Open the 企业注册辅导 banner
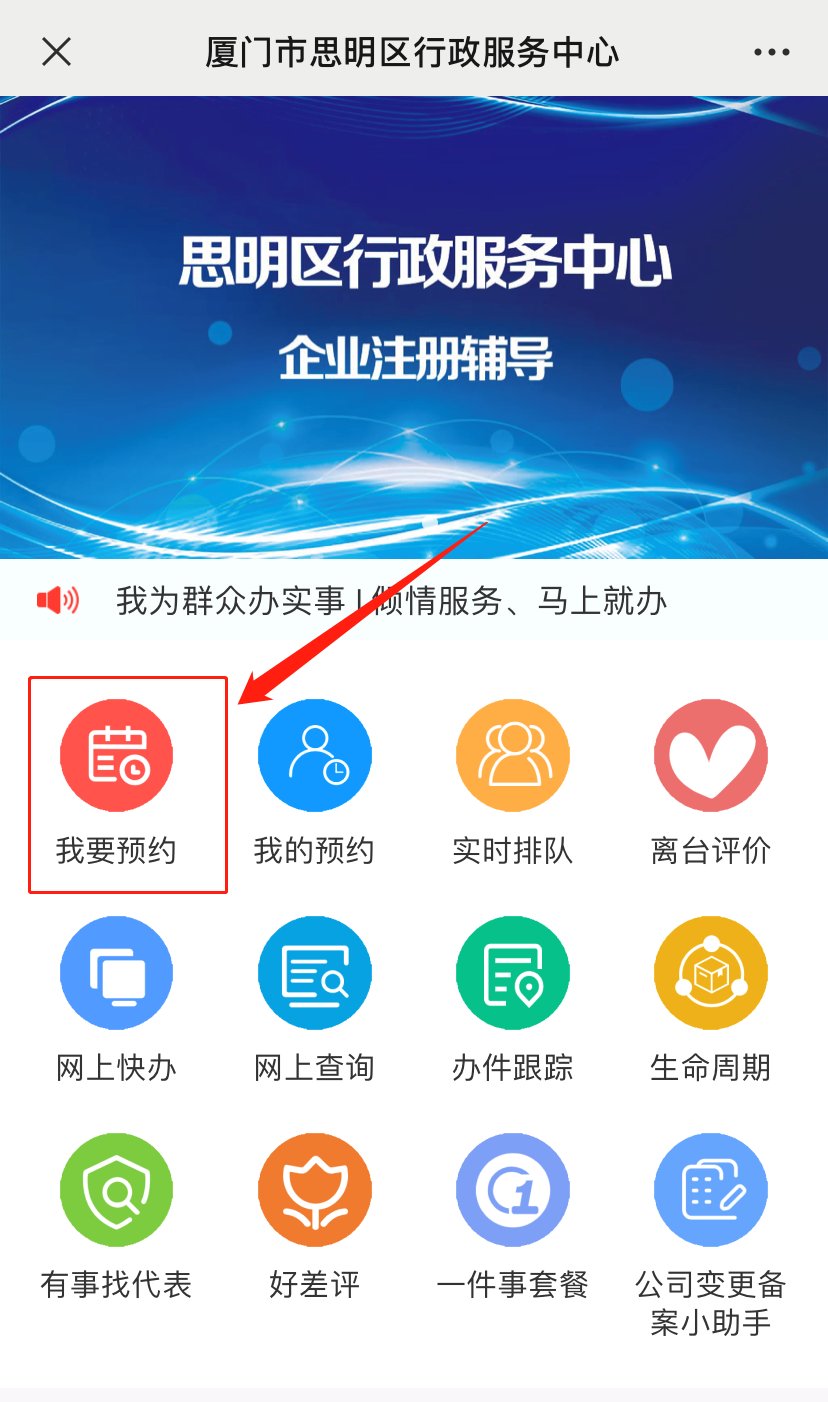 (x=414, y=326)
